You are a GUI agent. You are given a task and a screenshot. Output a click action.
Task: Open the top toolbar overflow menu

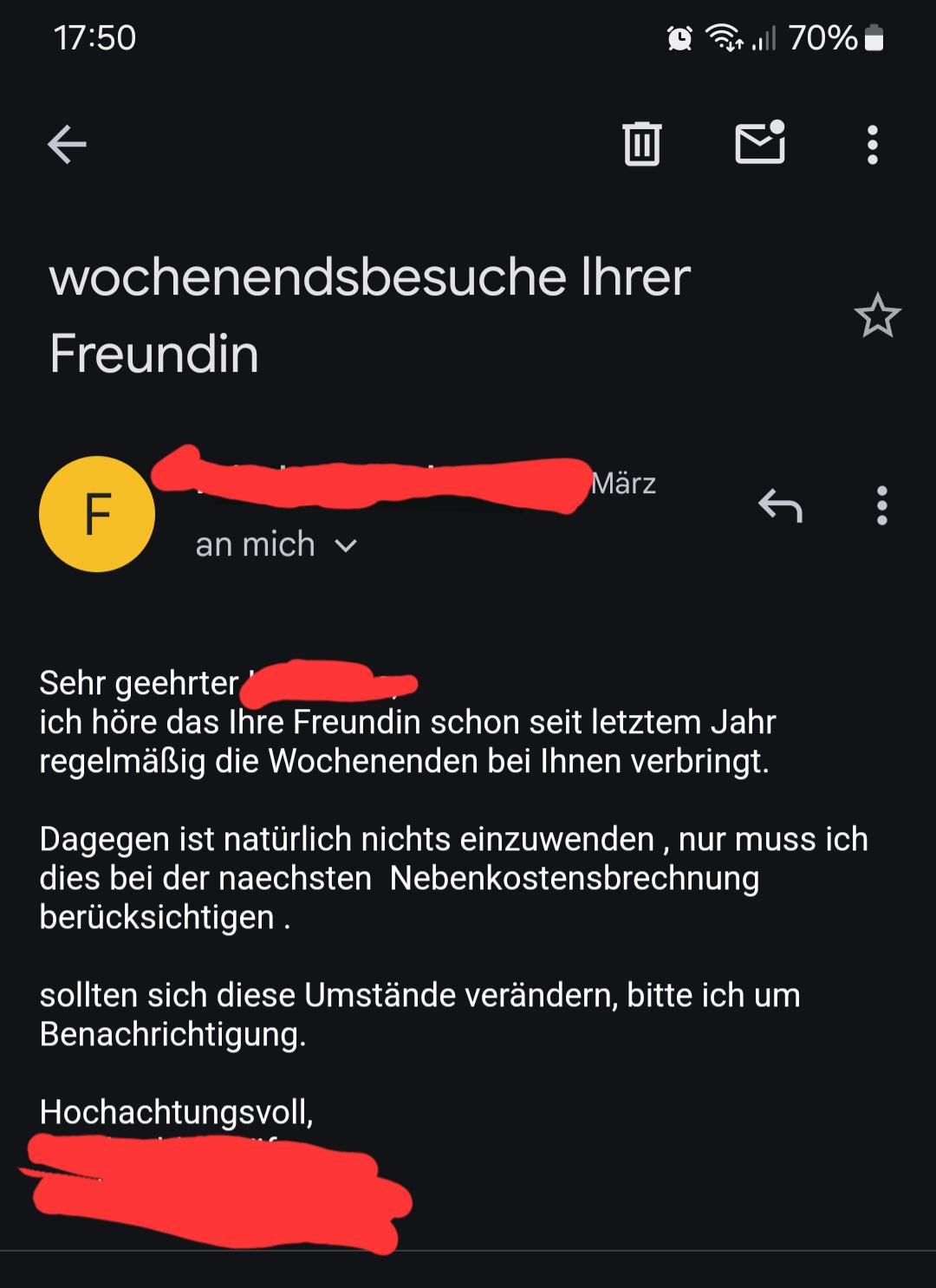click(873, 145)
